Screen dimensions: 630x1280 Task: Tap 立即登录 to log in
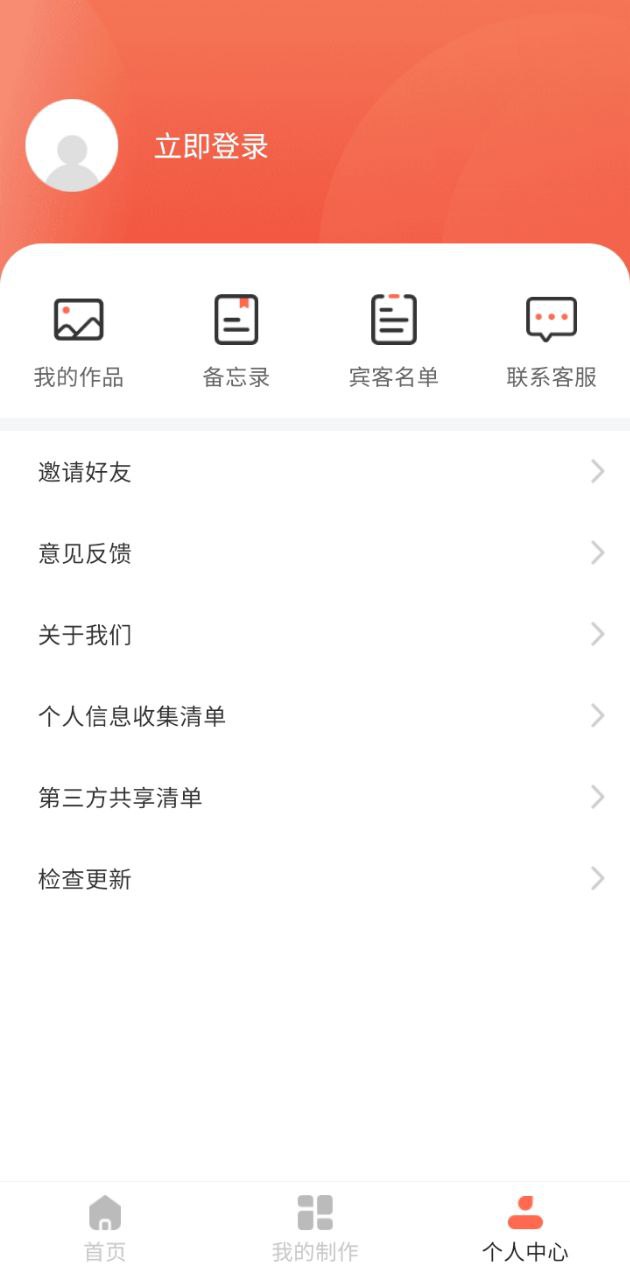[x=211, y=147]
